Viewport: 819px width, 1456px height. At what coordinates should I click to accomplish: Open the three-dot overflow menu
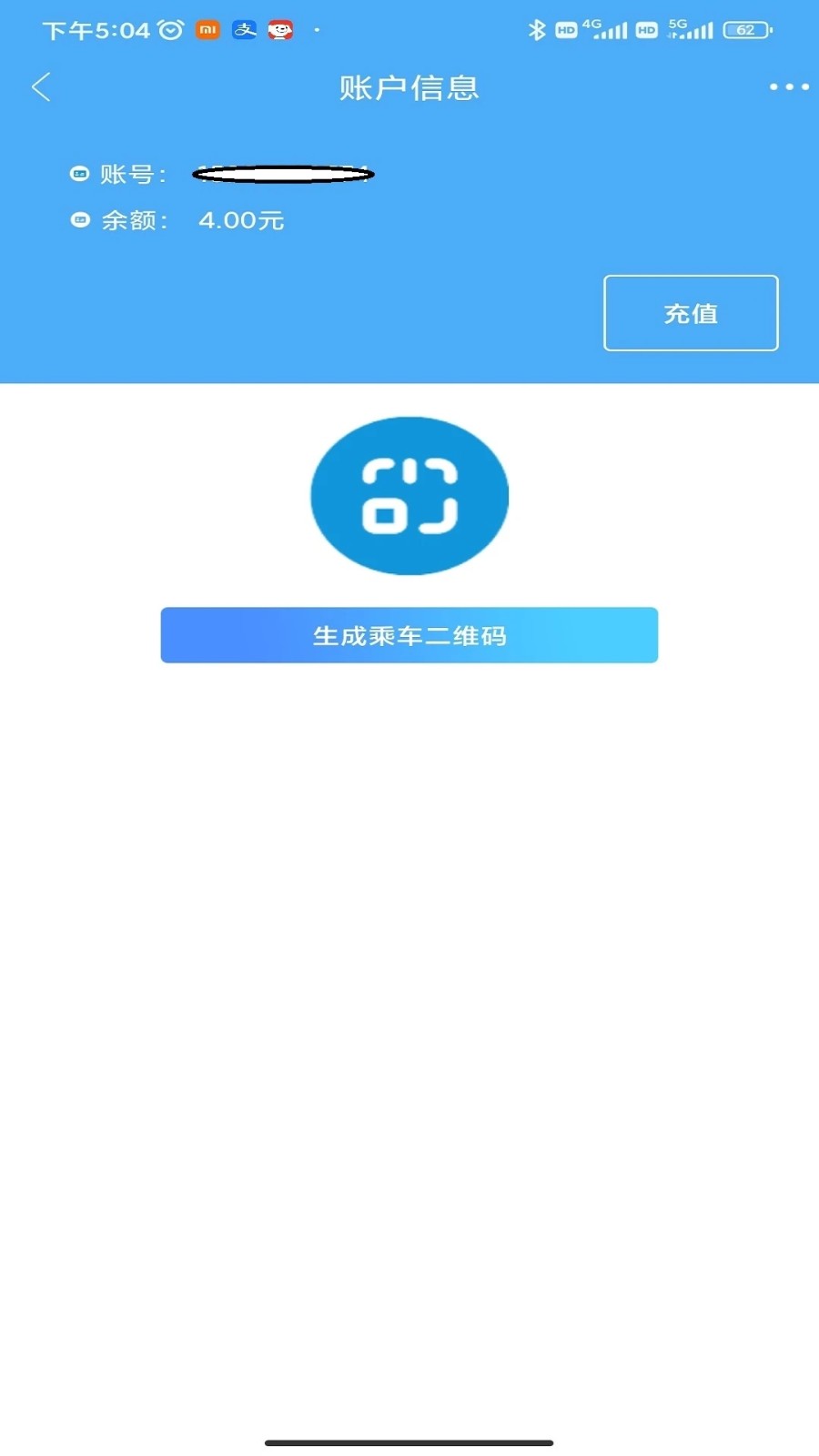click(x=788, y=87)
